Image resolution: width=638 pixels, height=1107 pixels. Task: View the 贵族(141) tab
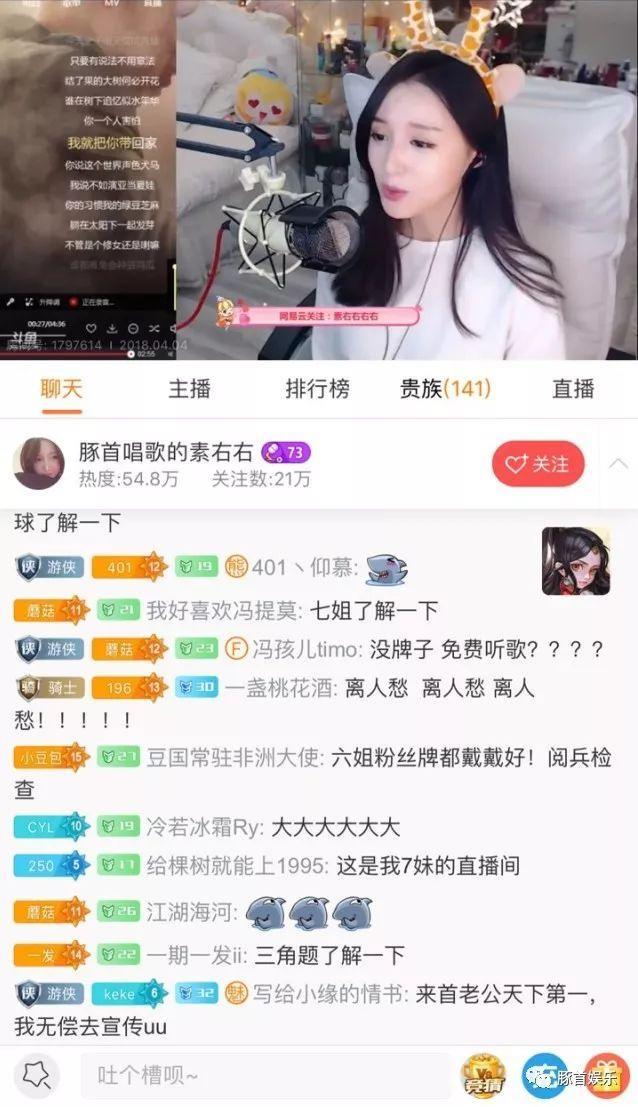point(445,389)
